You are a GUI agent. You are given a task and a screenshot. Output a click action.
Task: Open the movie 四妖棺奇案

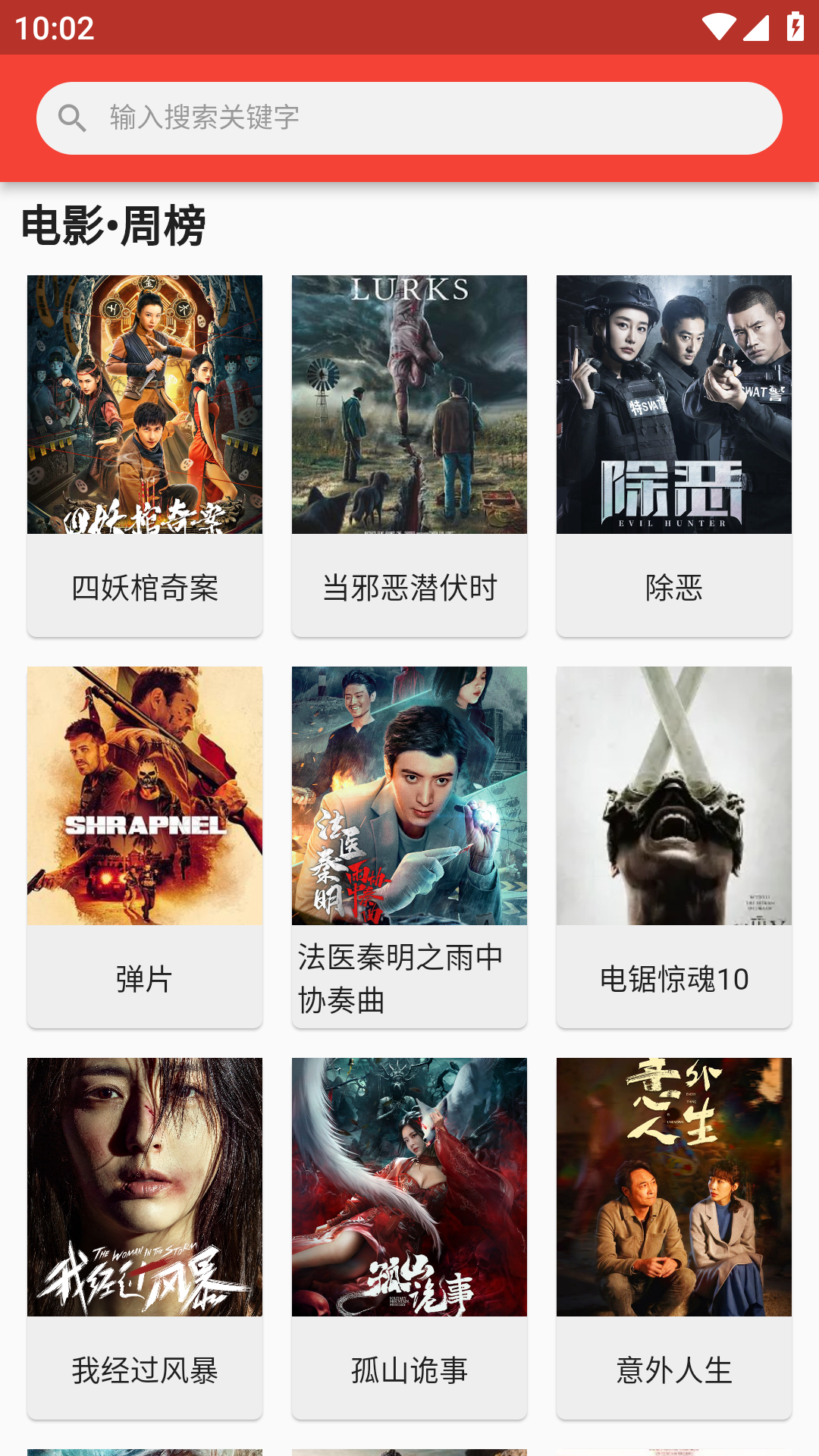coord(145,455)
